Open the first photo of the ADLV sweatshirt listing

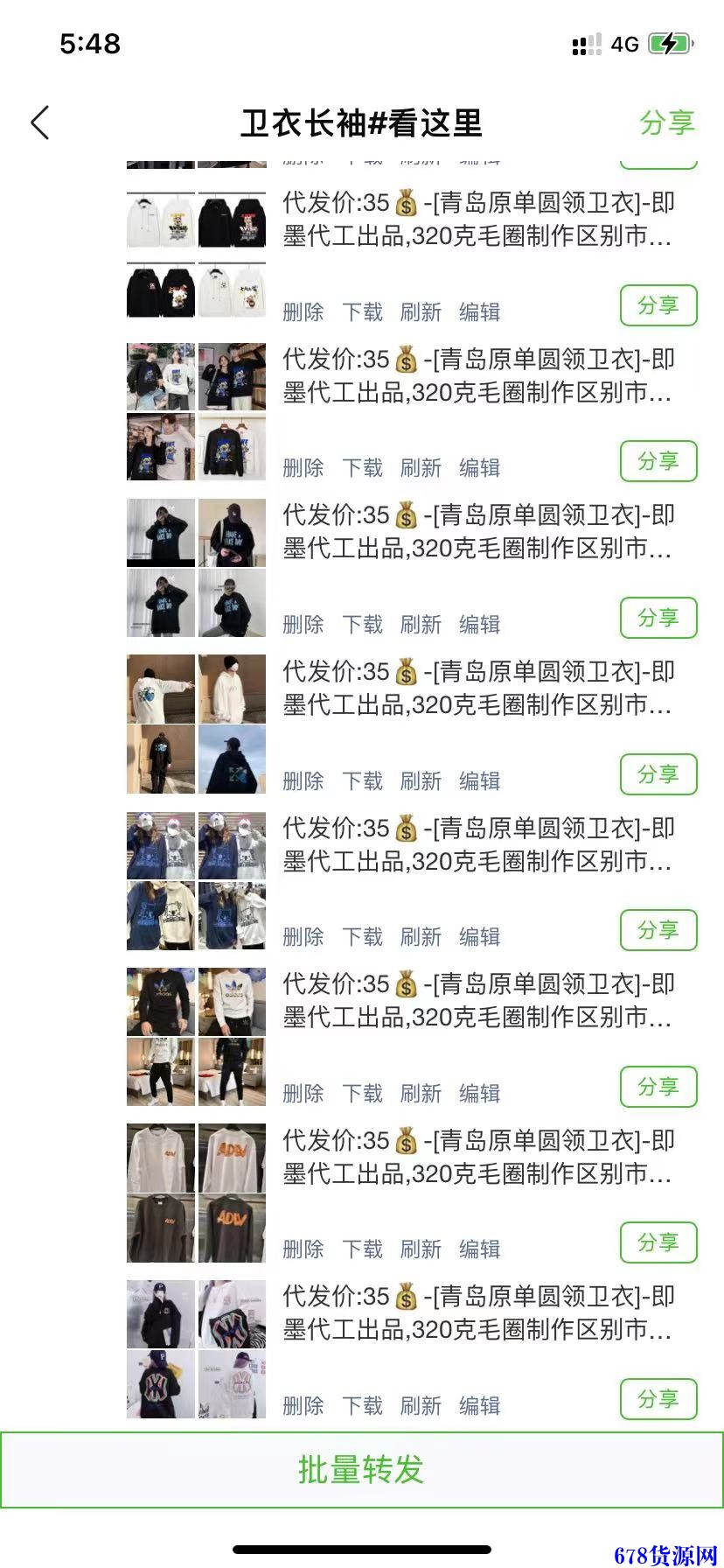click(x=161, y=1158)
